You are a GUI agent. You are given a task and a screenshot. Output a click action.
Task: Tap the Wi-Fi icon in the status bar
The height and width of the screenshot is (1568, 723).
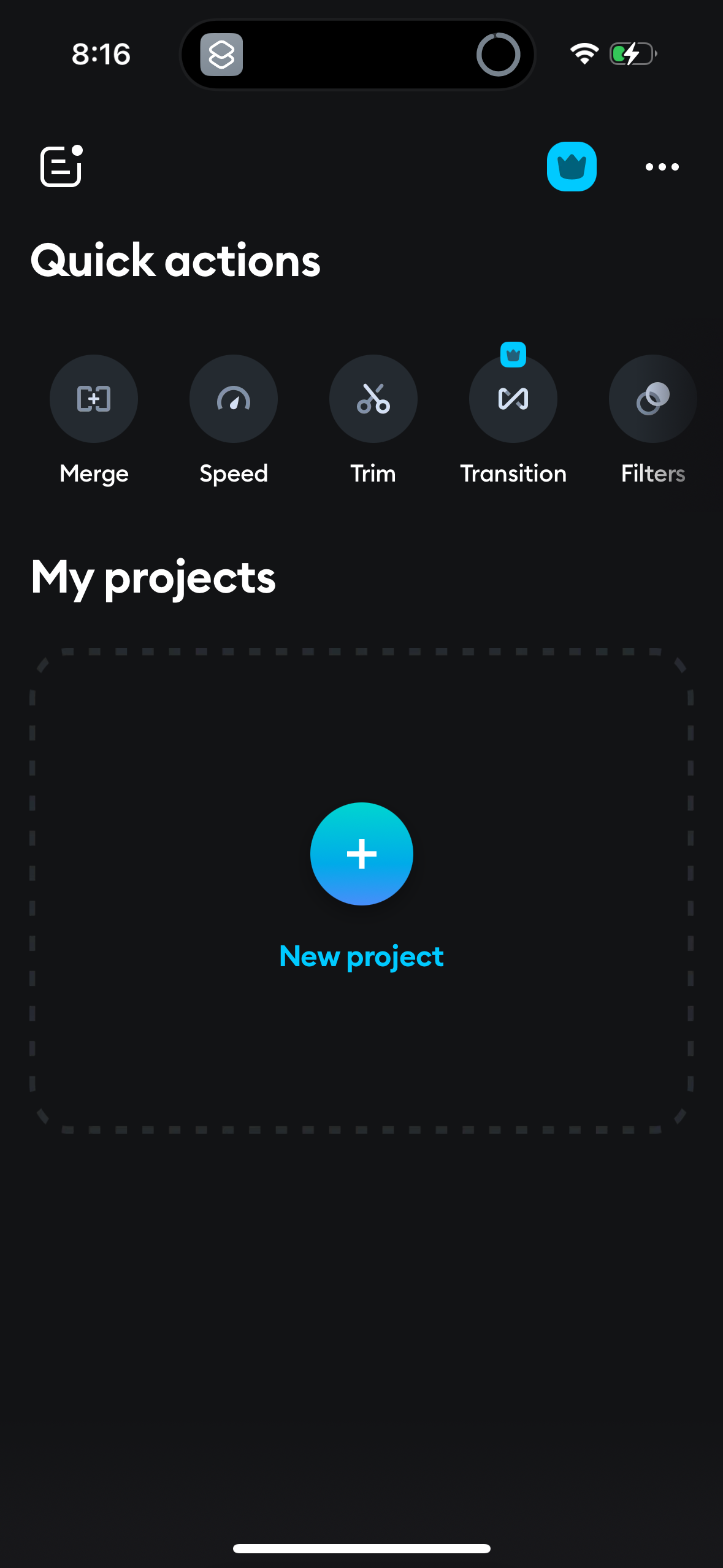point(584,54)
